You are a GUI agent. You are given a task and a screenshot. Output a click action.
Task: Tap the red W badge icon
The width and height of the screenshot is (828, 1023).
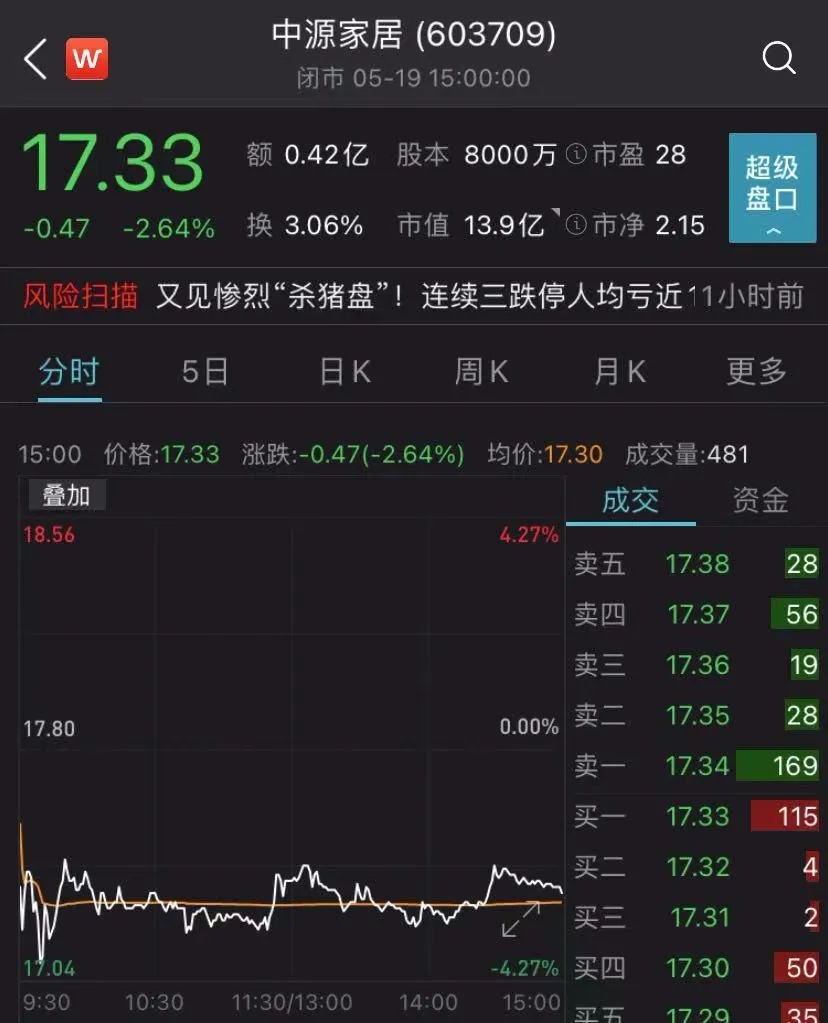(x=87, y=59)
